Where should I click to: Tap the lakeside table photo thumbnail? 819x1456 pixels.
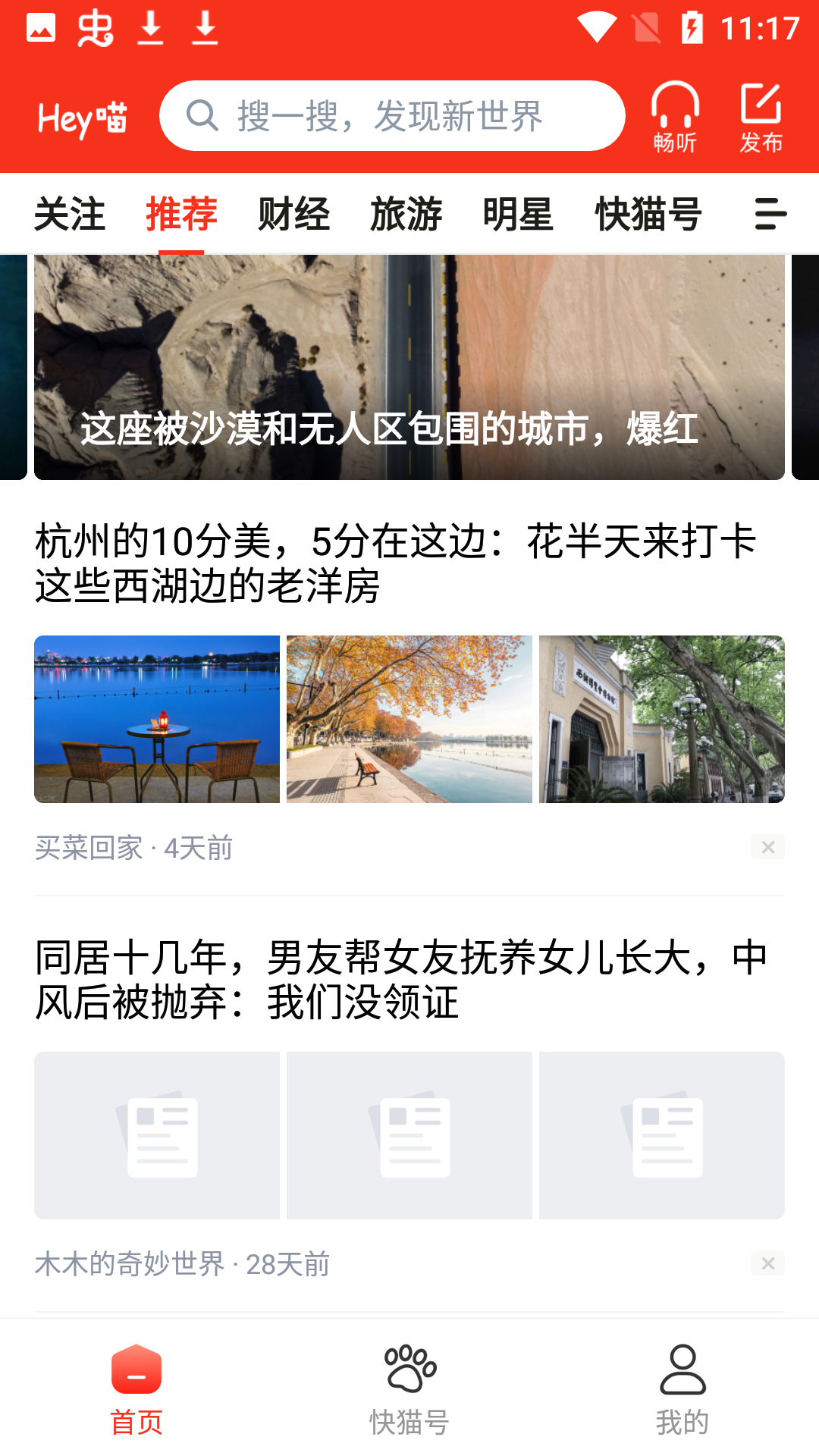[157, 719]
